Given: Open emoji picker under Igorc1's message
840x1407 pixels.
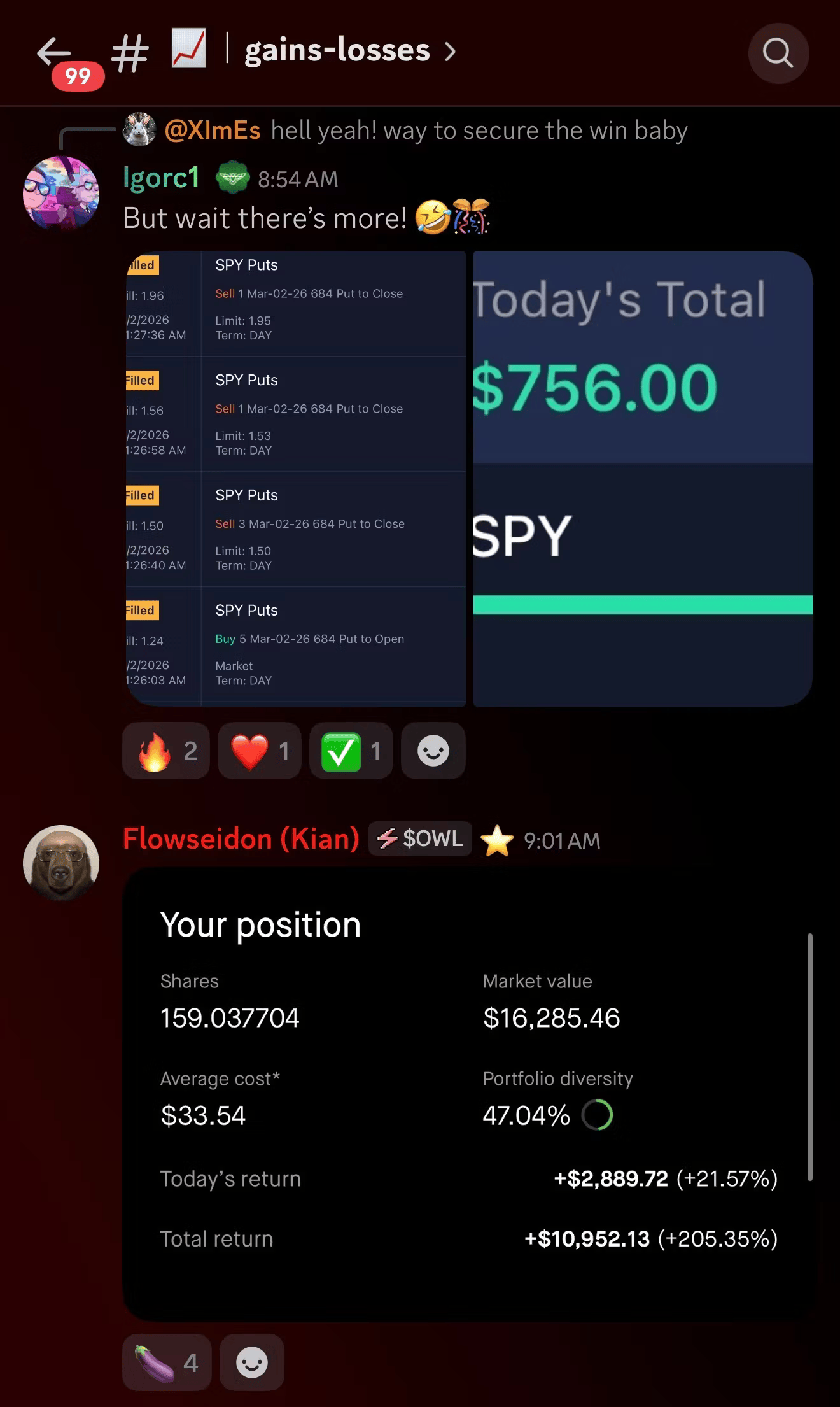Looking at the screenshot, I should click(x=433, y=751).
